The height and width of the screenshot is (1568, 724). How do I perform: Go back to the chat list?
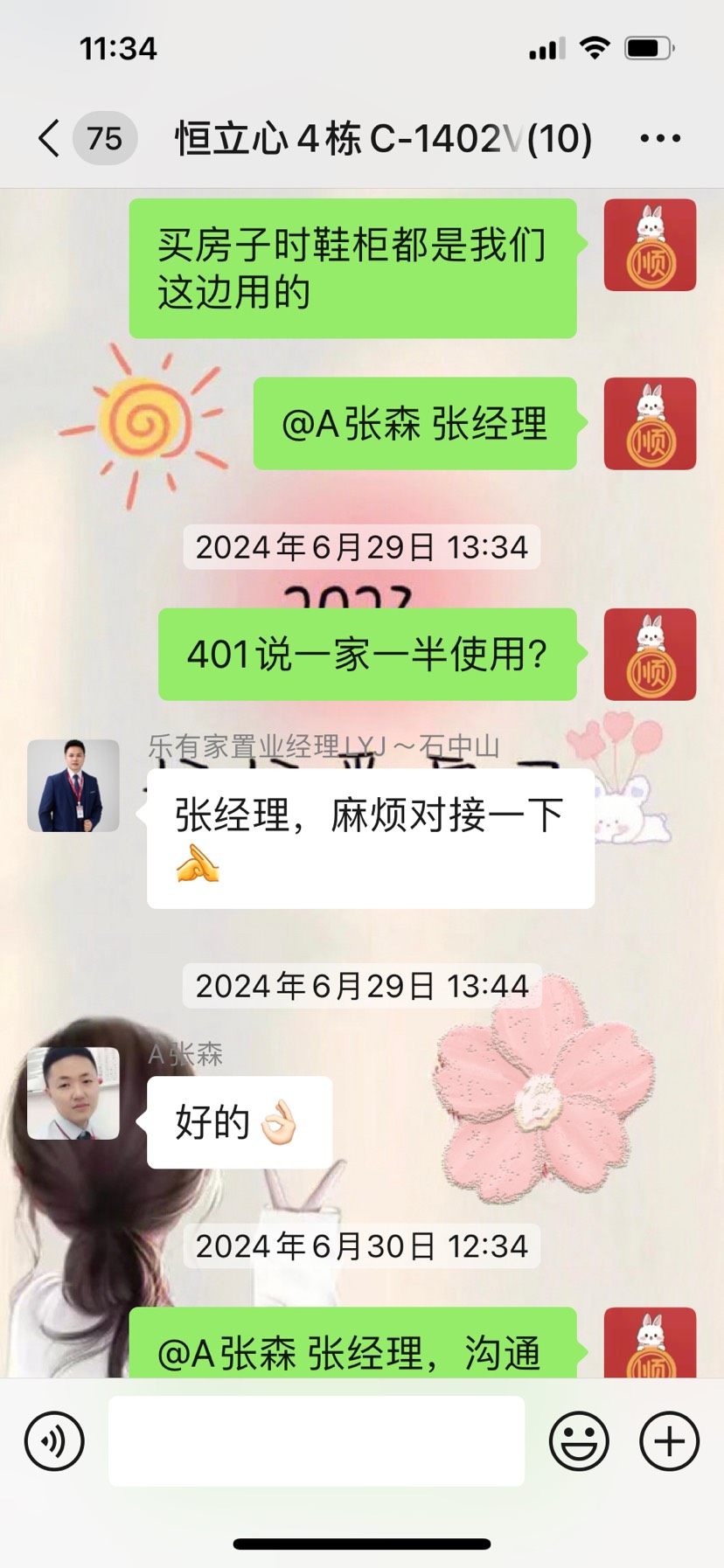pos(51,138)
